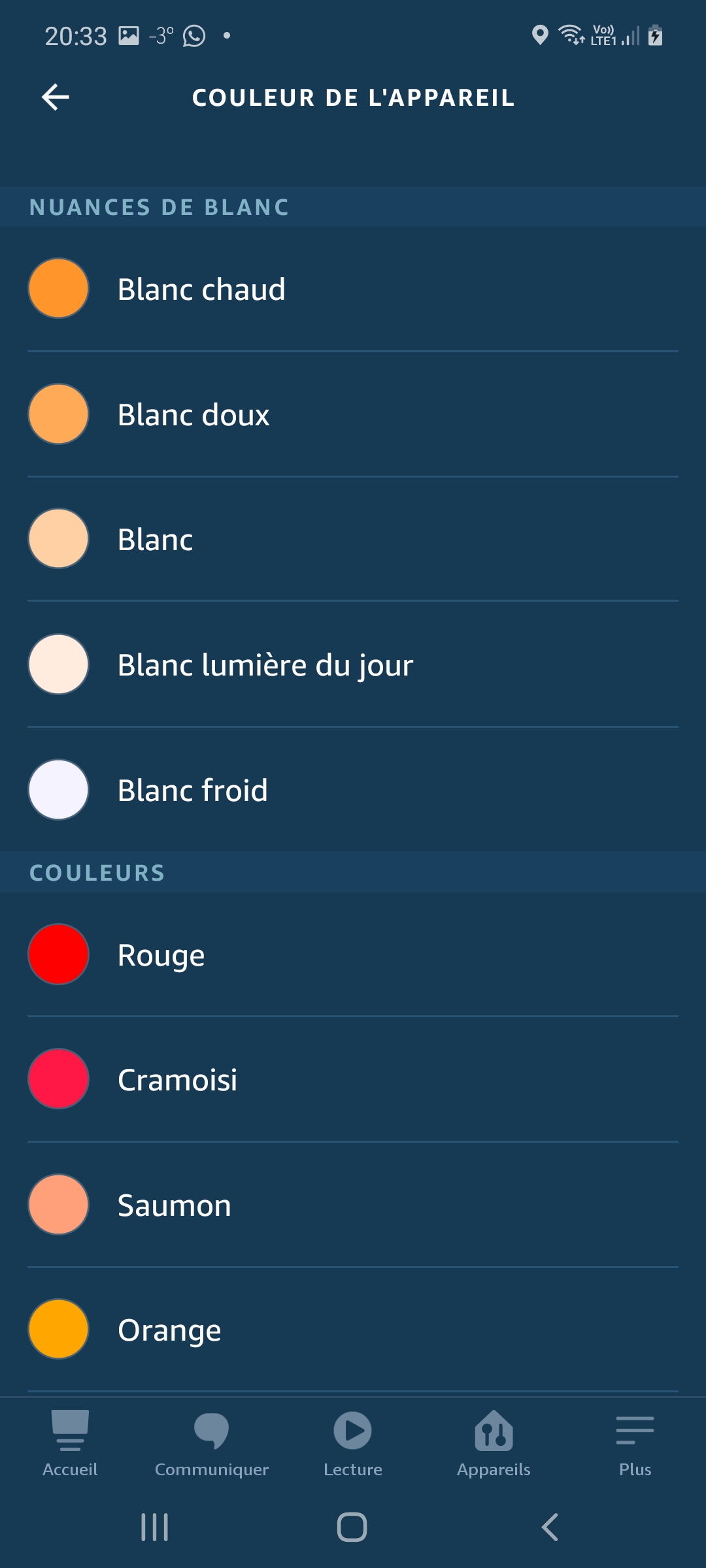Set color to Blanc froid
Viewport: 706px width, 1568px height.
click(353, 789)
